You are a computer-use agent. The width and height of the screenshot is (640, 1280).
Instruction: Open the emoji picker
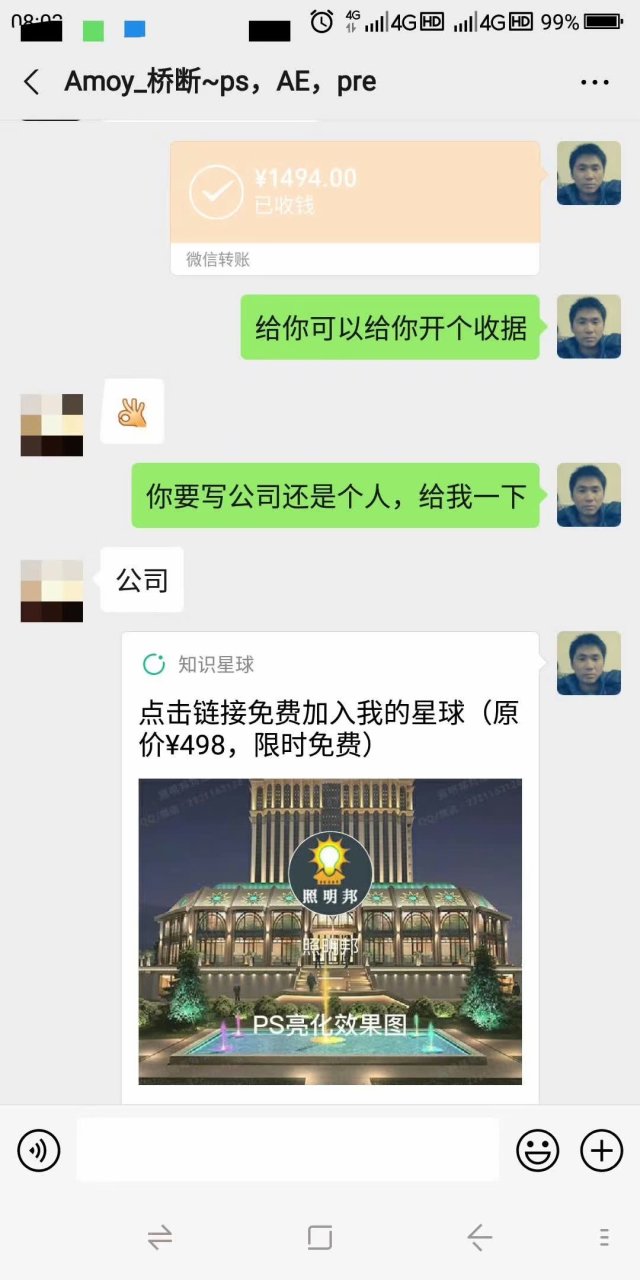pos(537,1151)
